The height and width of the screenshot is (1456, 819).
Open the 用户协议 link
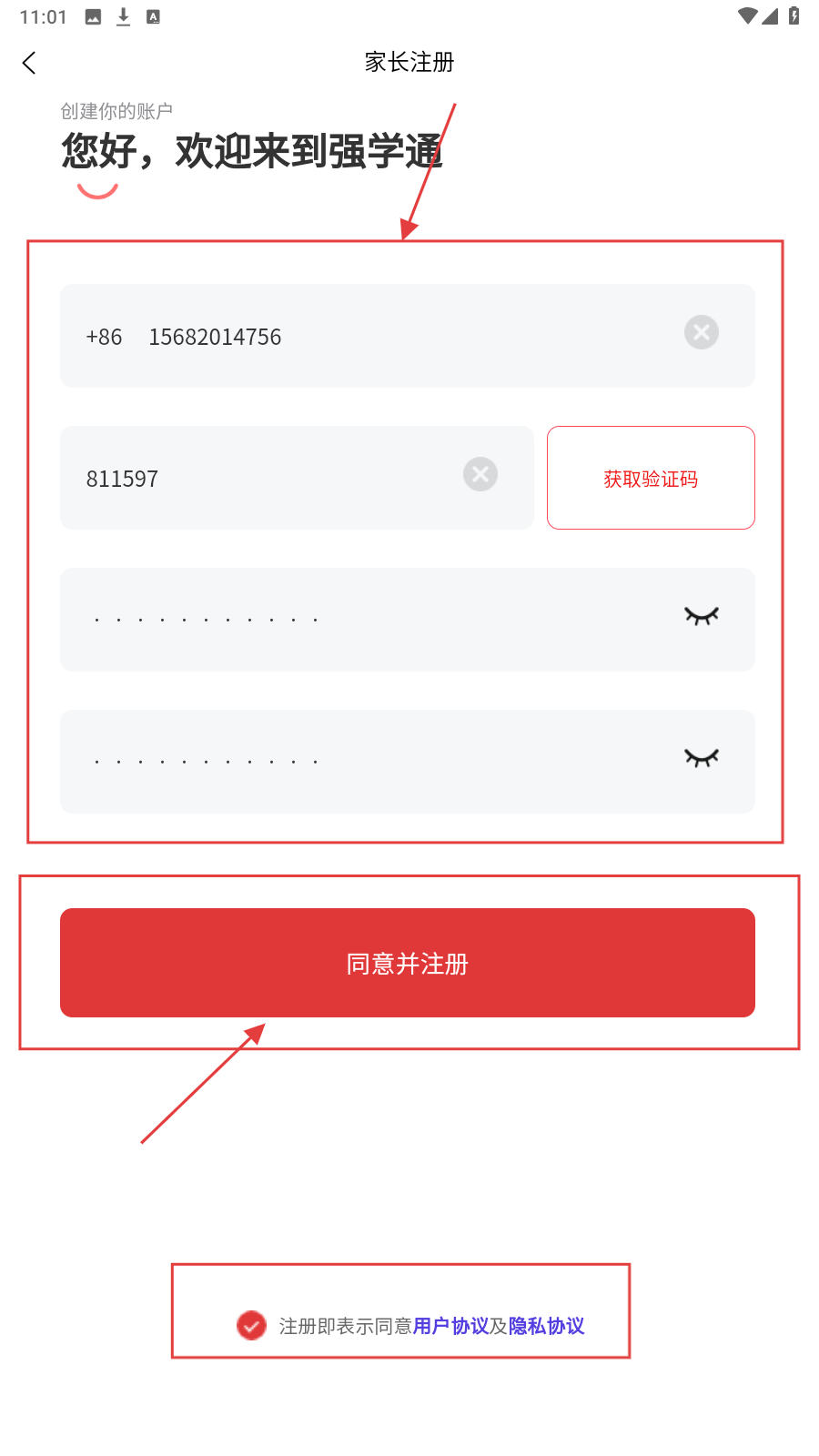tap(450, 1326)
